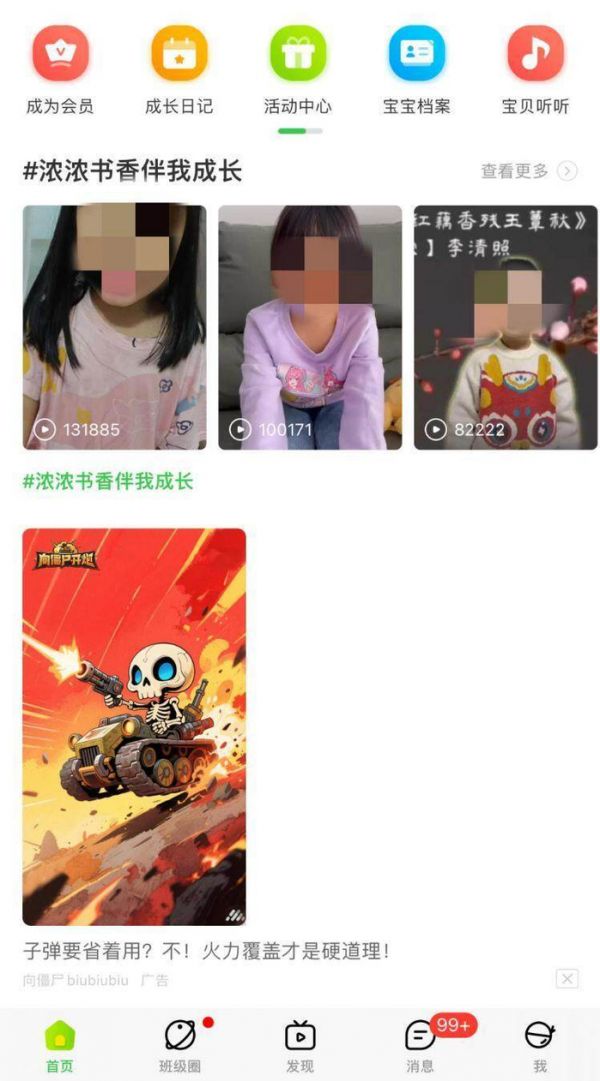Switch to the 班级圈 tab
This screenshot has width=600, height=1081.
[x=180, y=1046]
